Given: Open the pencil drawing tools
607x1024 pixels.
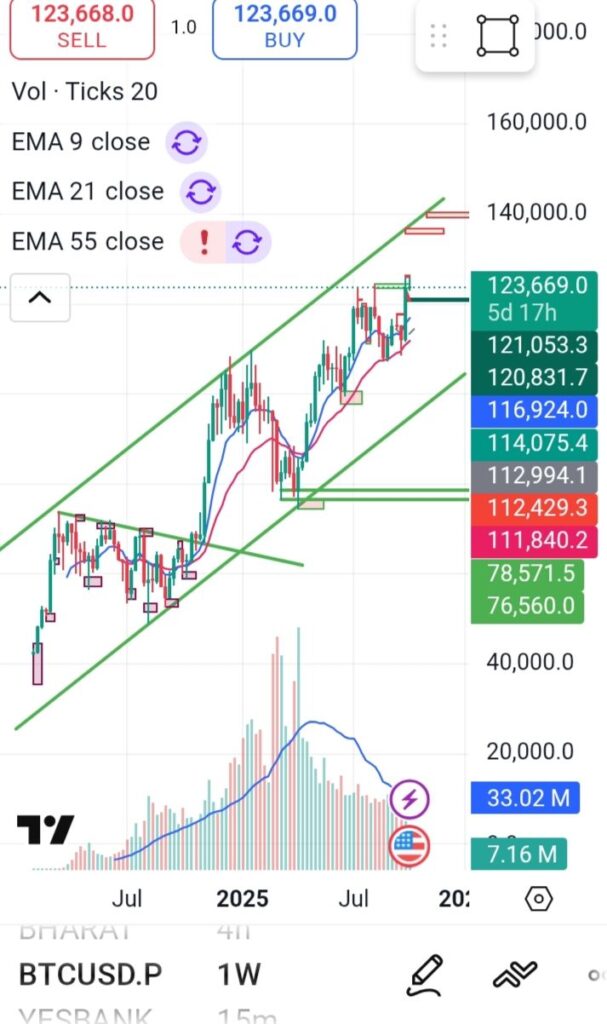Looking at the screenshot, I should coord(425,974).
